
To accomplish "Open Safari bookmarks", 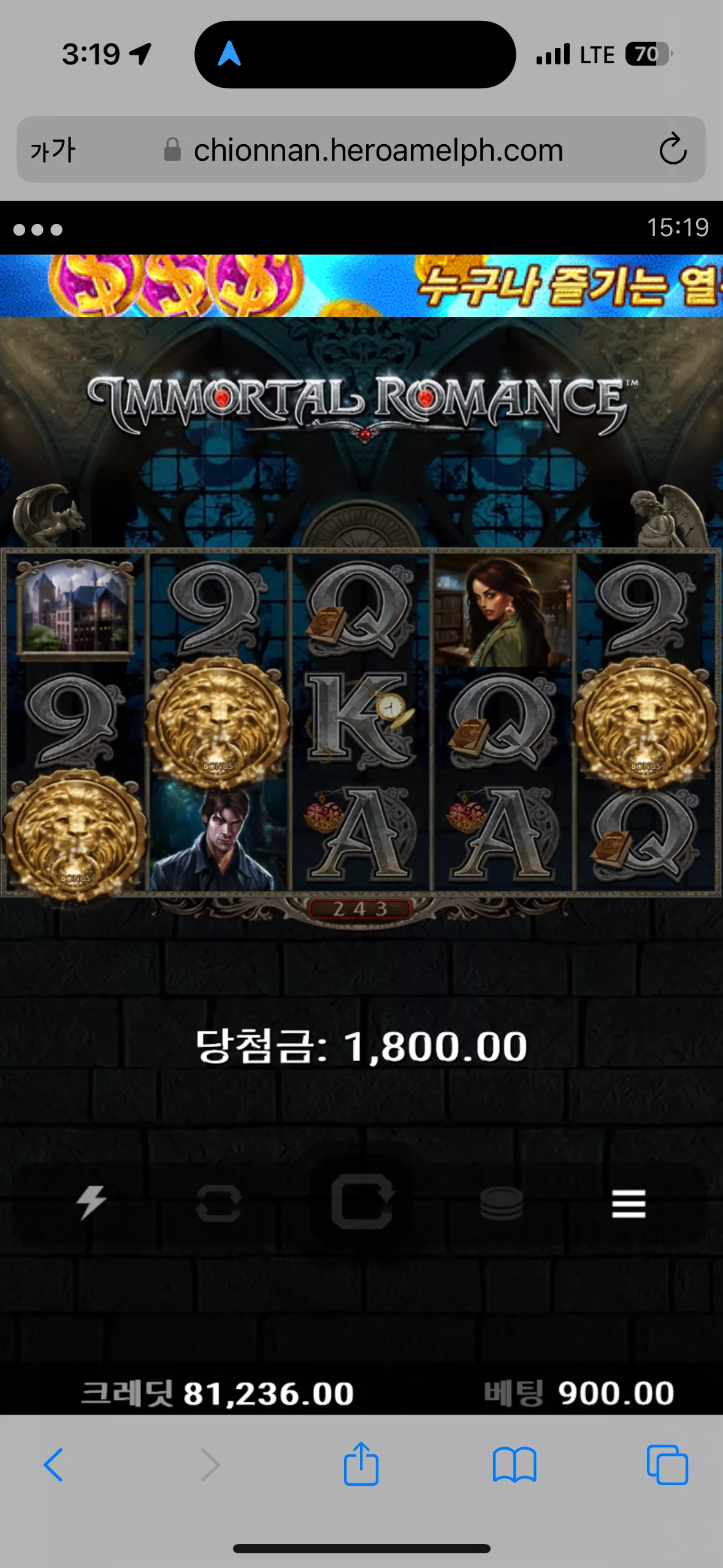I will pyautogui.click(x=515, y=1465).
